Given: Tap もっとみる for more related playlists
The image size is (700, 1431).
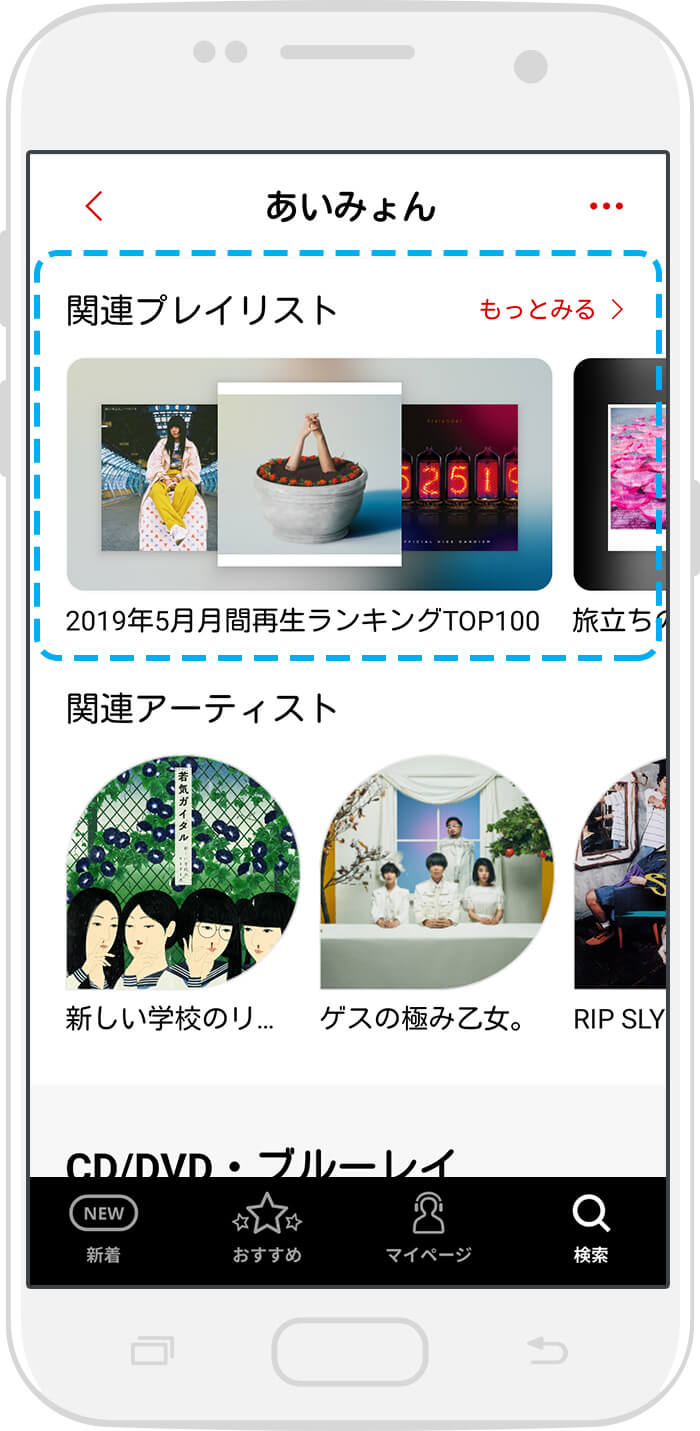Looking at the screenshot, I should pos(551,310).
